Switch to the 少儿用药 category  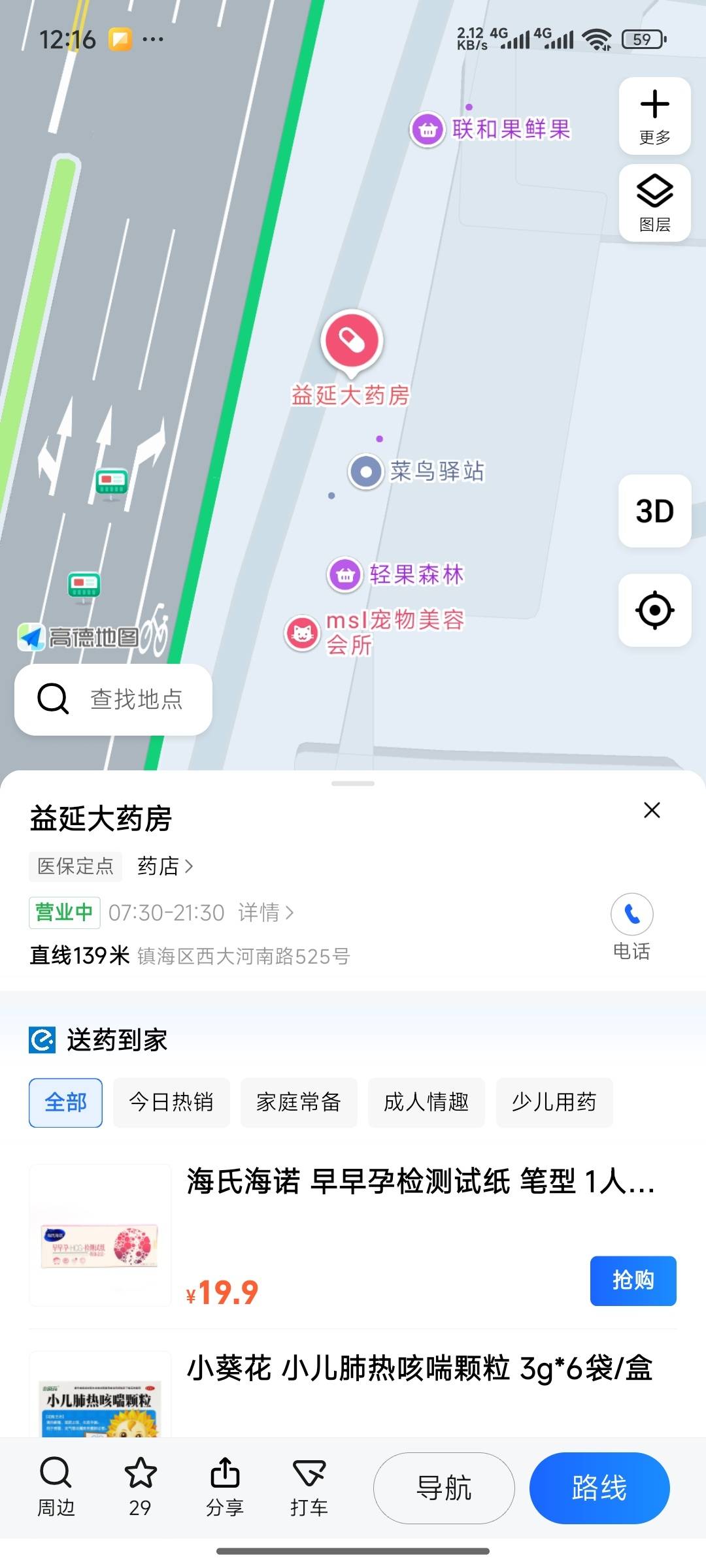554,1102
